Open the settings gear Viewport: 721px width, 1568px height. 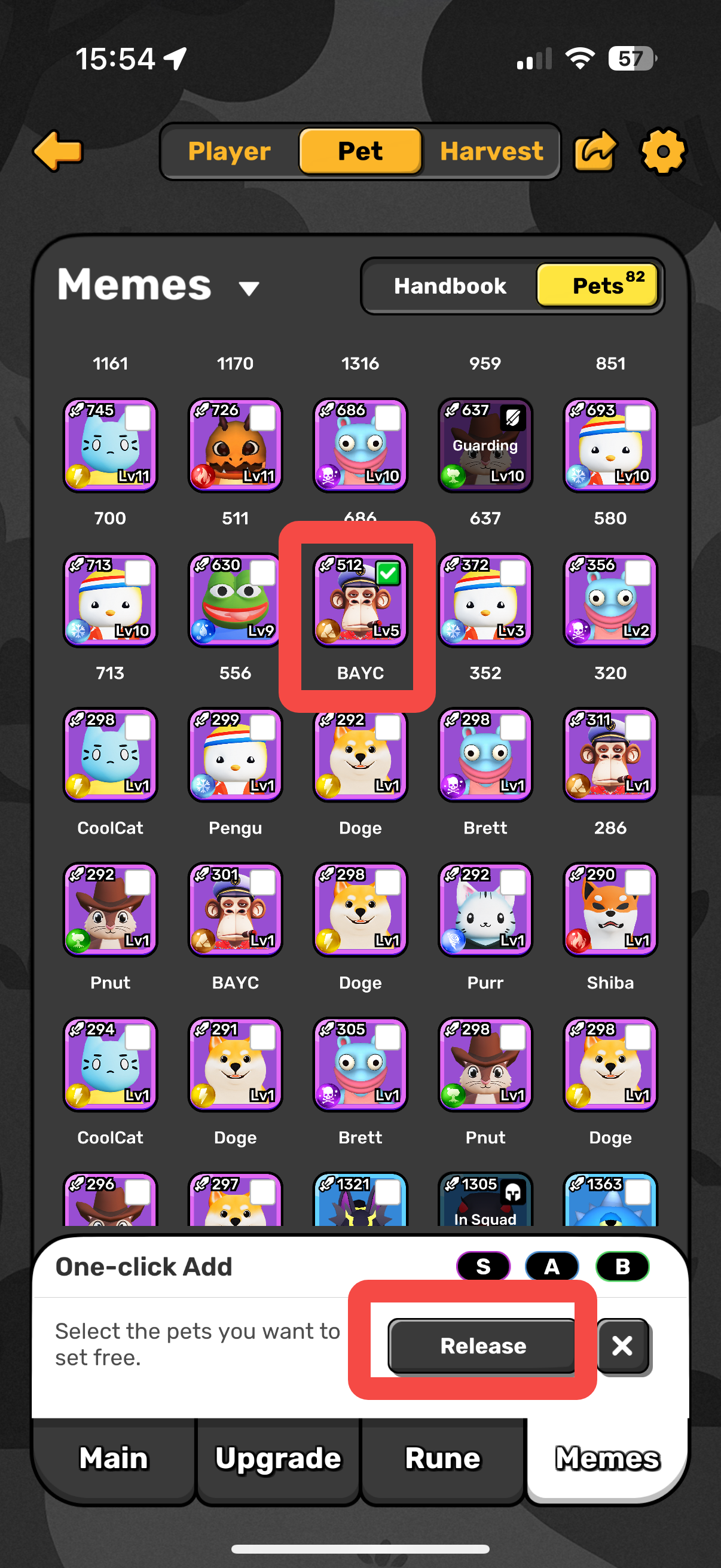point(662,151)
